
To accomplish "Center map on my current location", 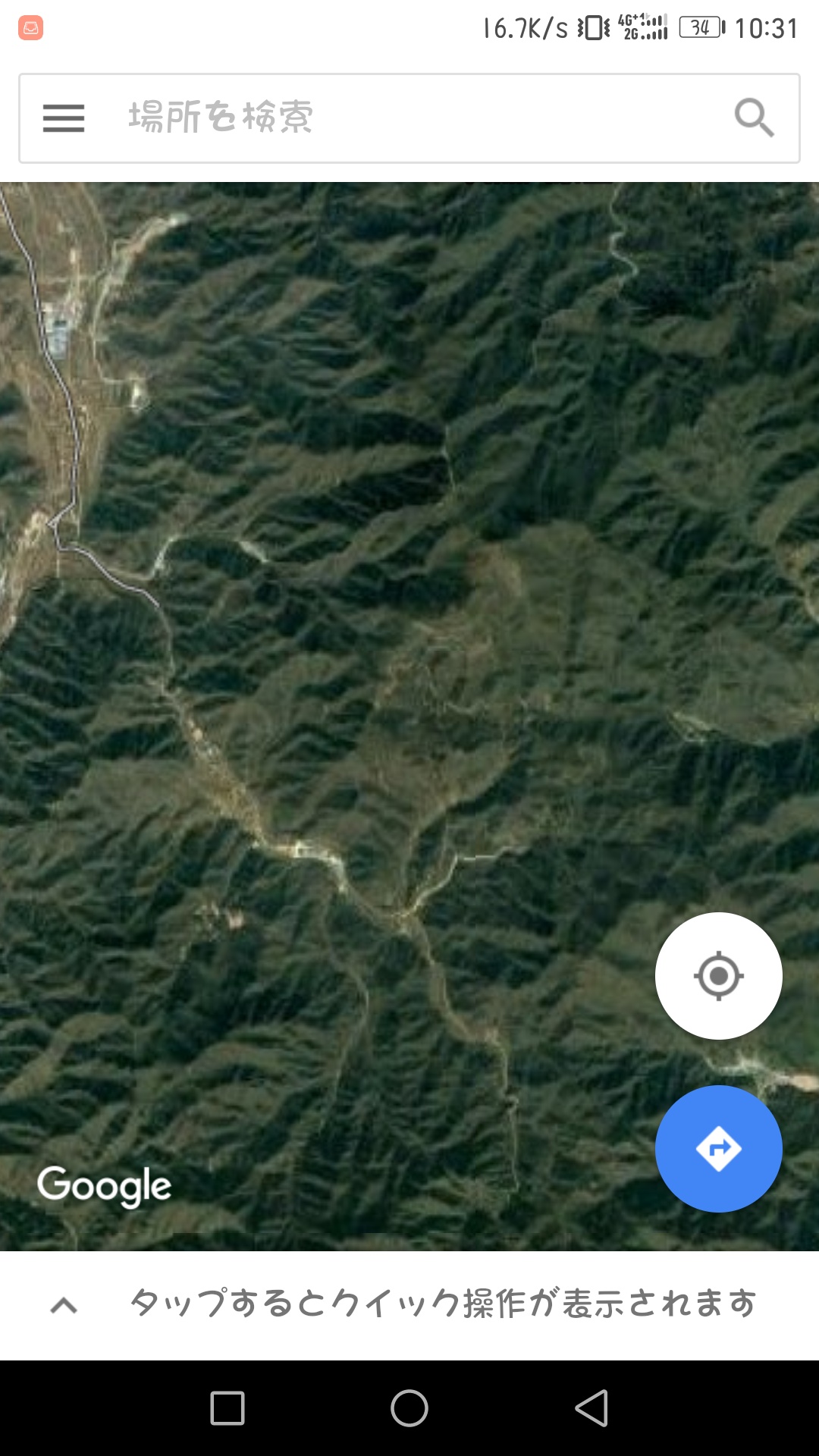I will (718, 976).
